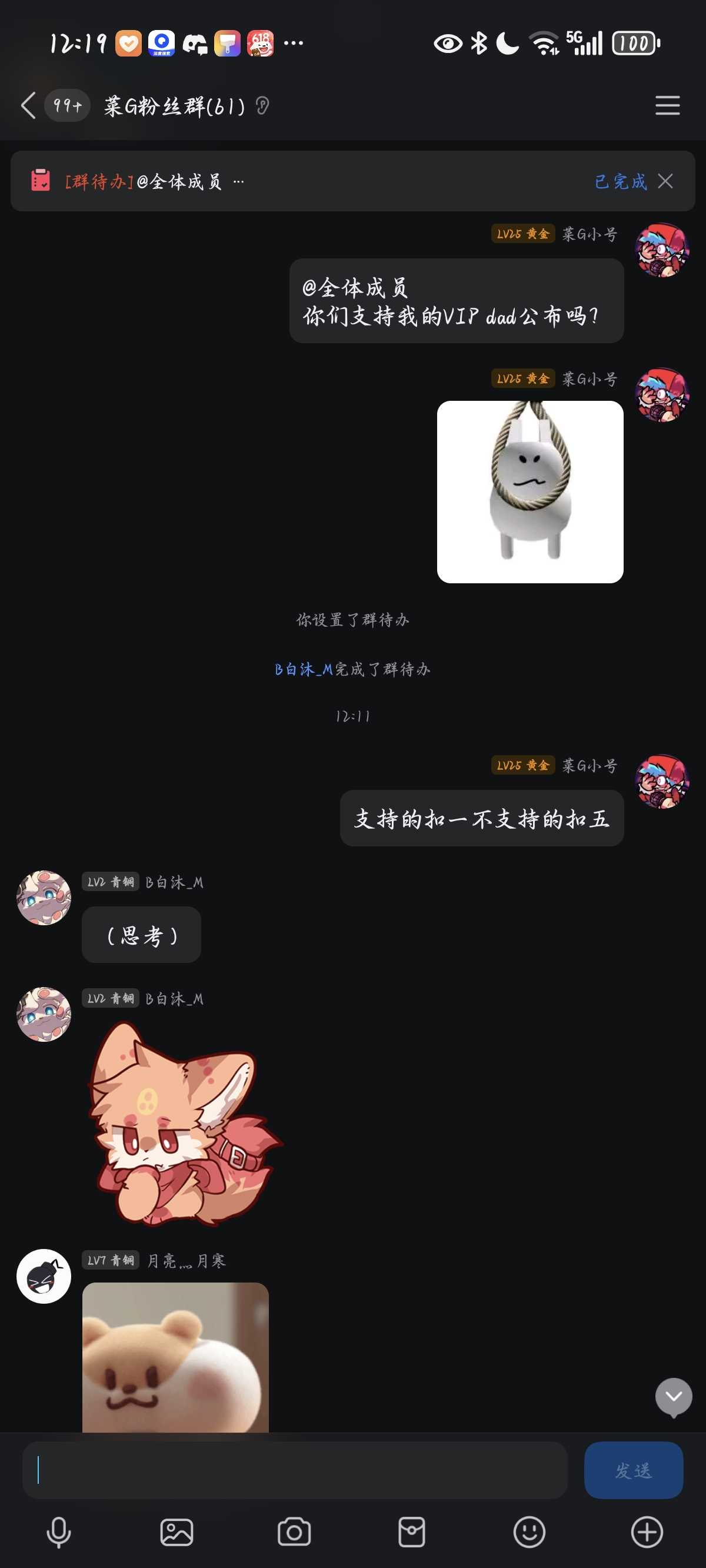
Task: Open the B白沐_M name link in the notice
Action: pos(304,670)
